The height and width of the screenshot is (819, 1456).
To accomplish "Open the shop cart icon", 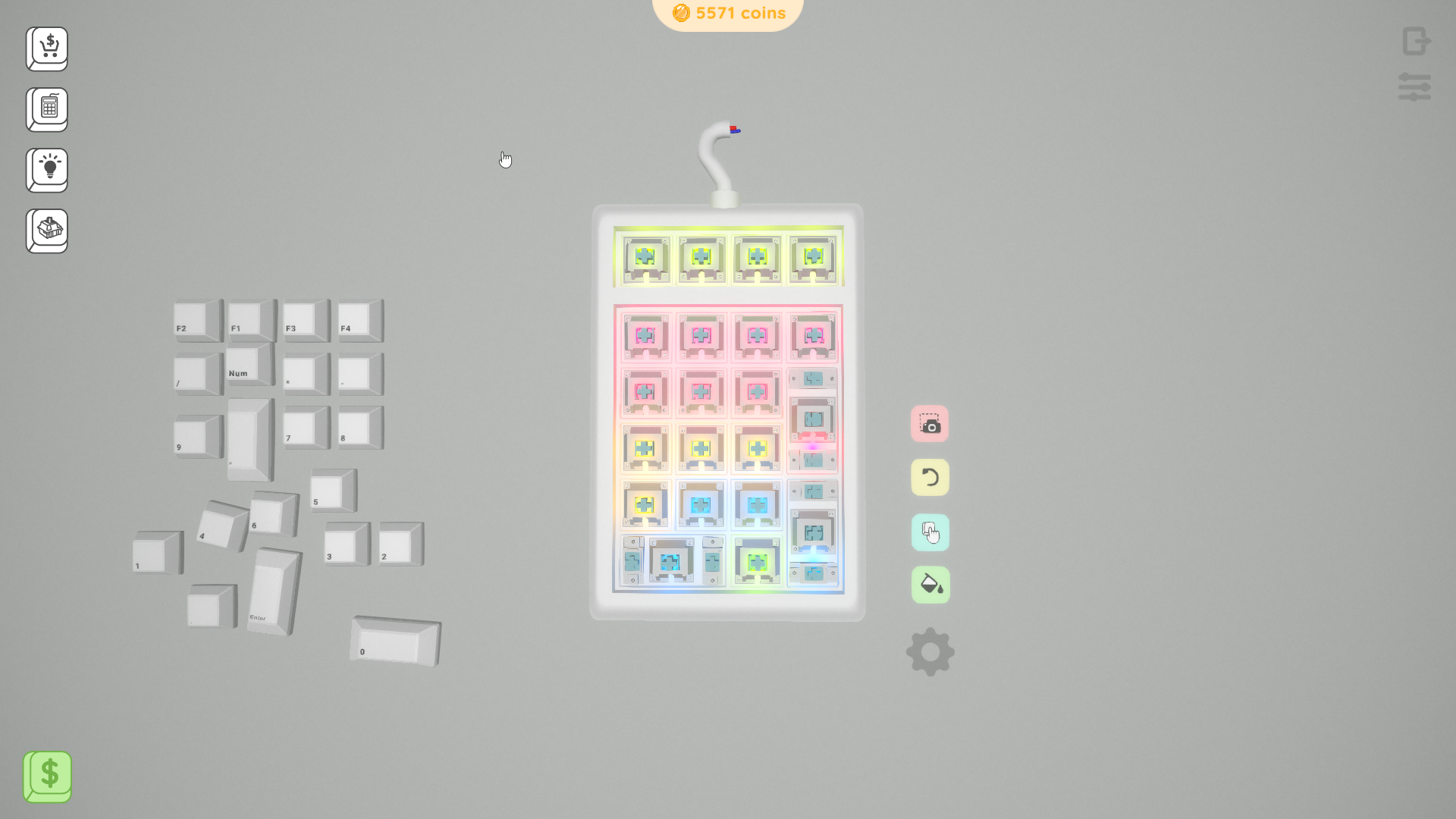I will pyautogui.click(x=48, y=49).
